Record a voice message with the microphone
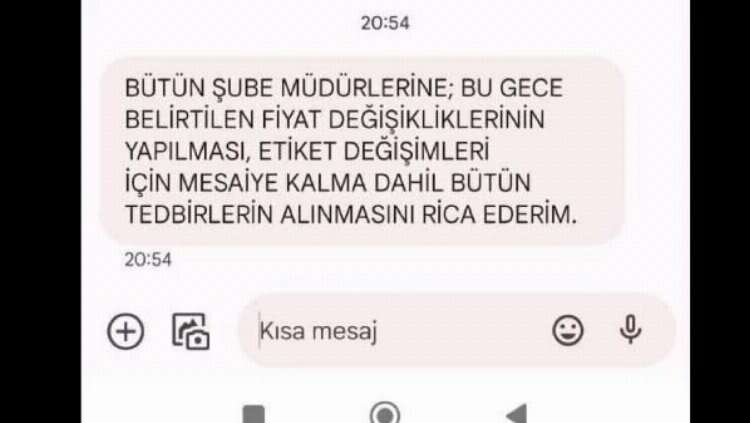Image resolution: width=750 pixels, height=423 pixels. tap(630, 329)
